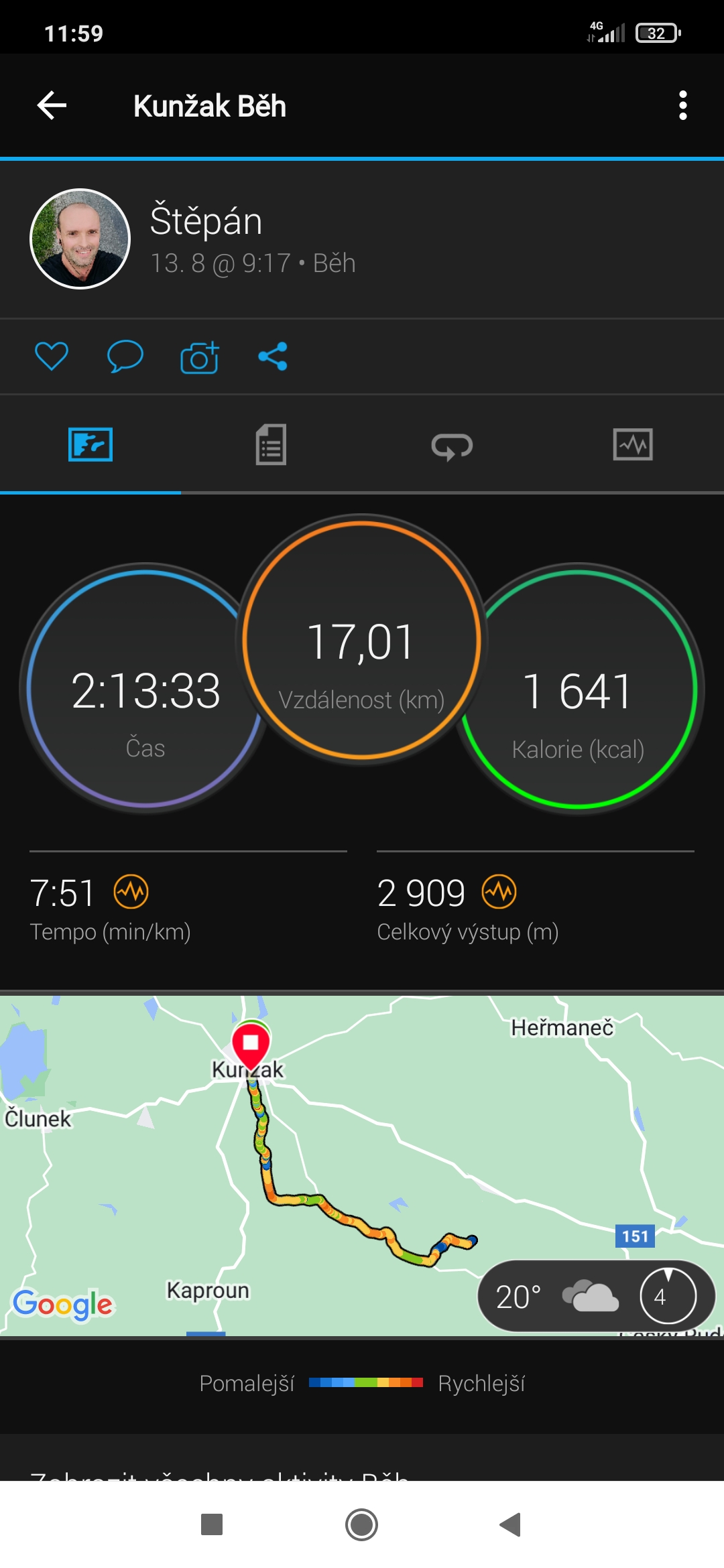The height and width of the screenshot is (1568, 724).
Task: Tap the weather widget showing 20°
Action: [x=597, y=1296]
